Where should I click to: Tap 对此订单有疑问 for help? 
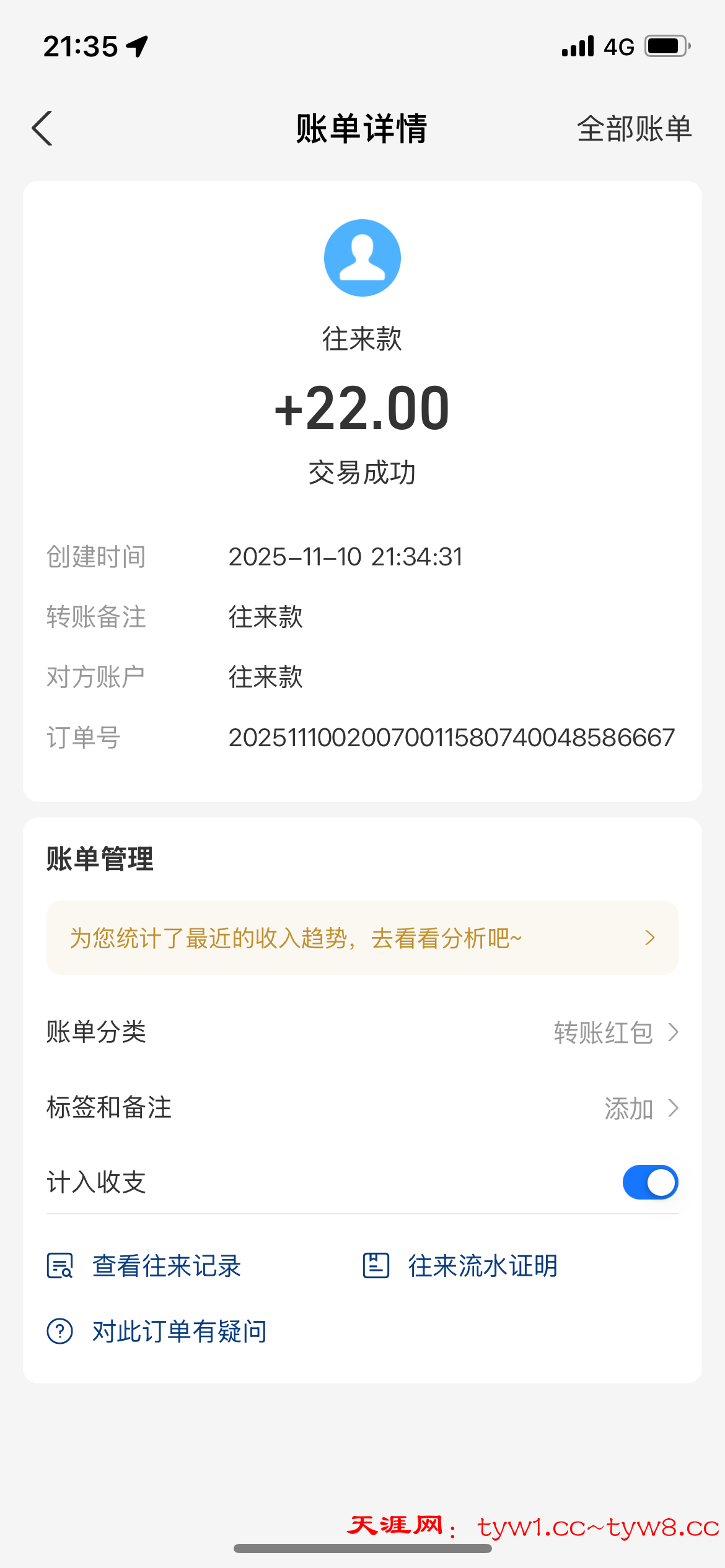click(x=157, y=1331)
